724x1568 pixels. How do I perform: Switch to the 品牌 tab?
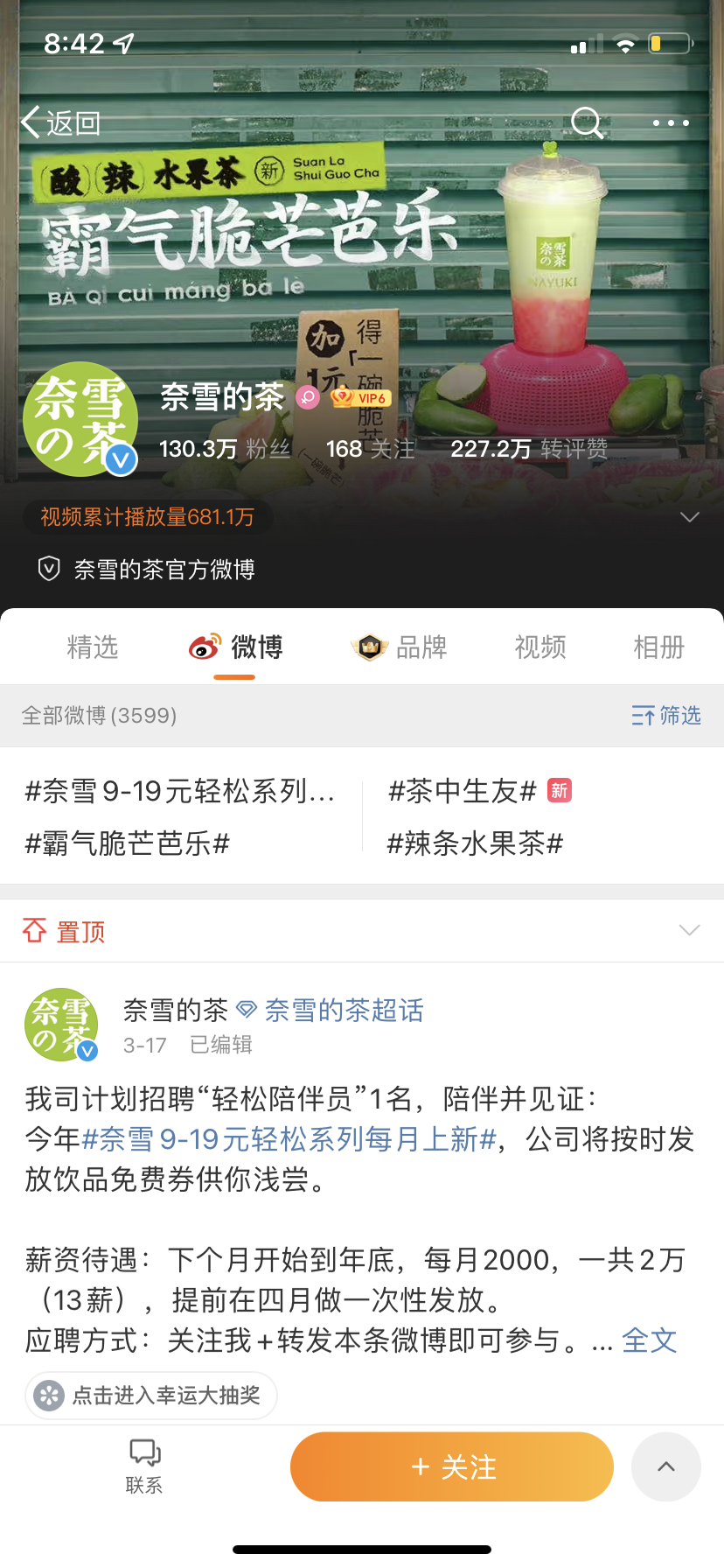[400, 647]
